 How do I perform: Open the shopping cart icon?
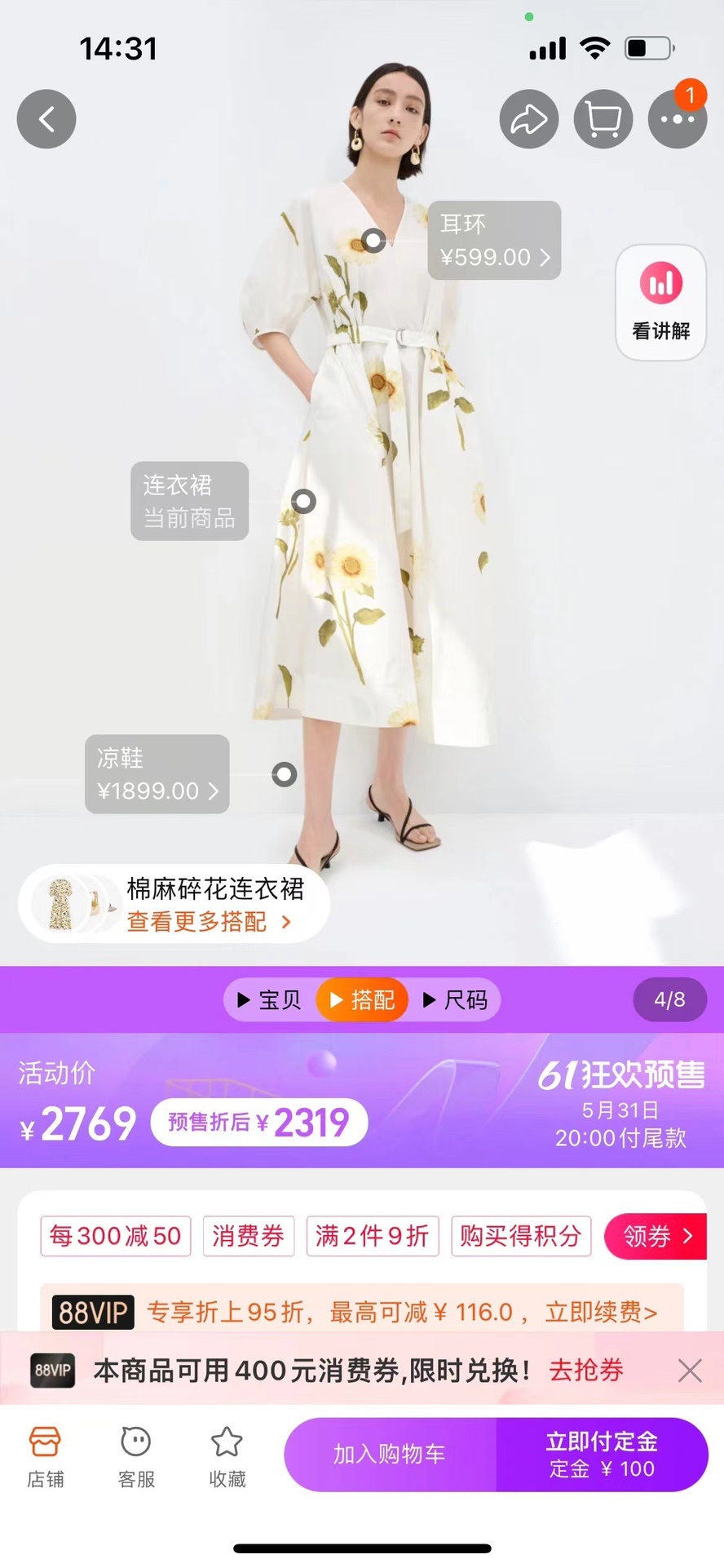click(603, 119)
